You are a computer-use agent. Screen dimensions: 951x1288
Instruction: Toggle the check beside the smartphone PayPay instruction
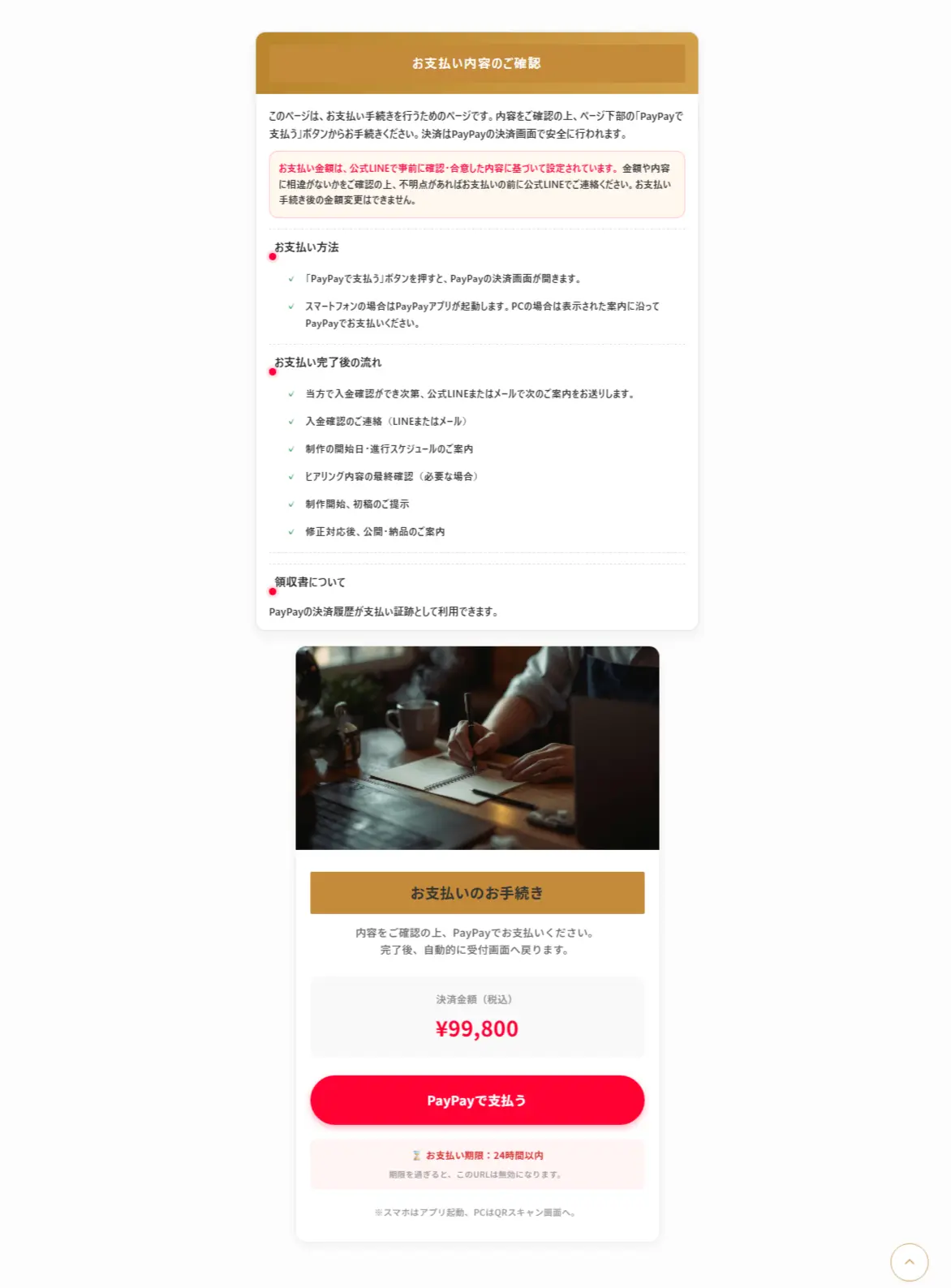point(291,306)
